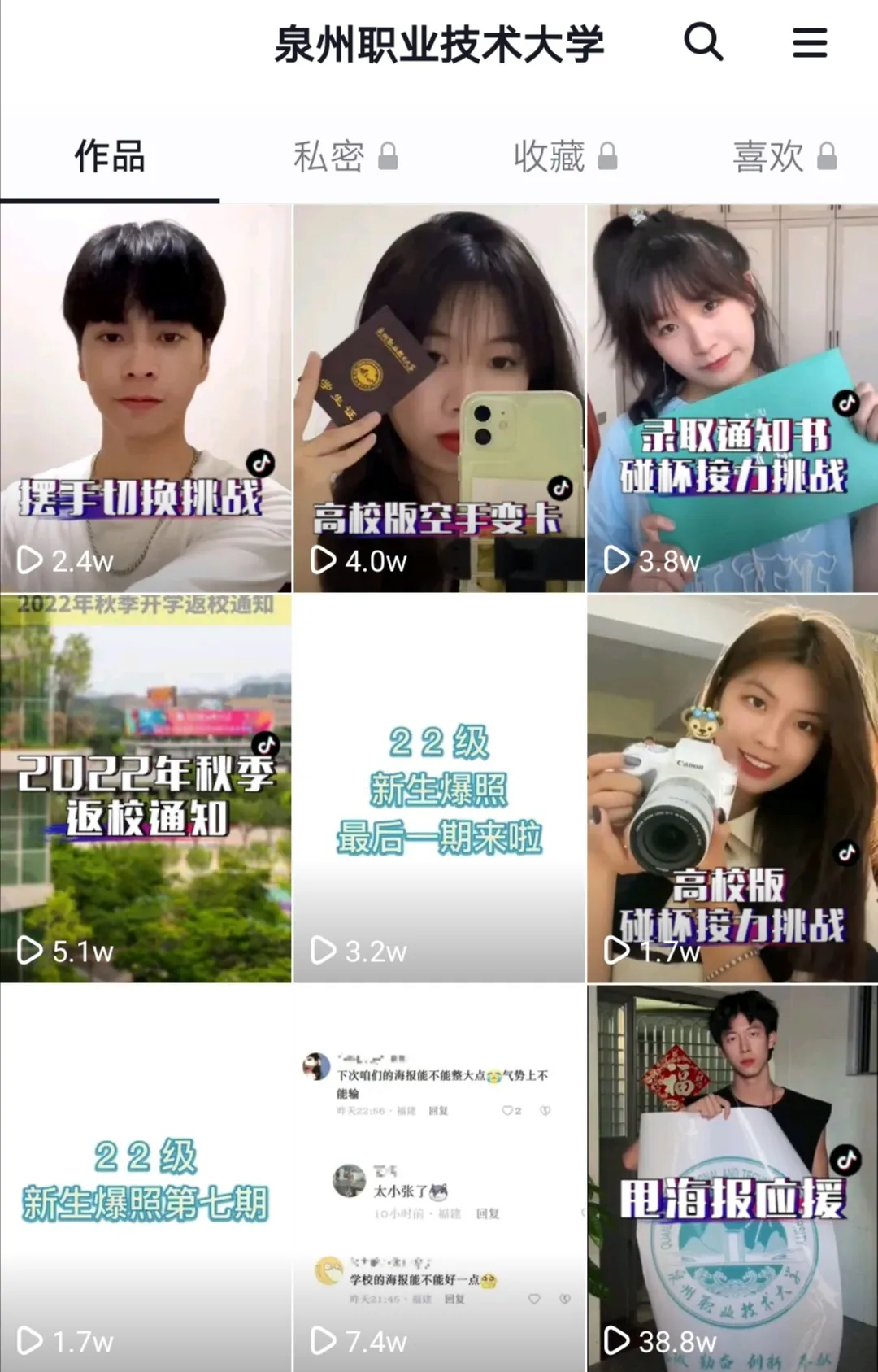Switch to the 喜欢 tab
The height and width of the screenshot is (1372, 878).
785,156
